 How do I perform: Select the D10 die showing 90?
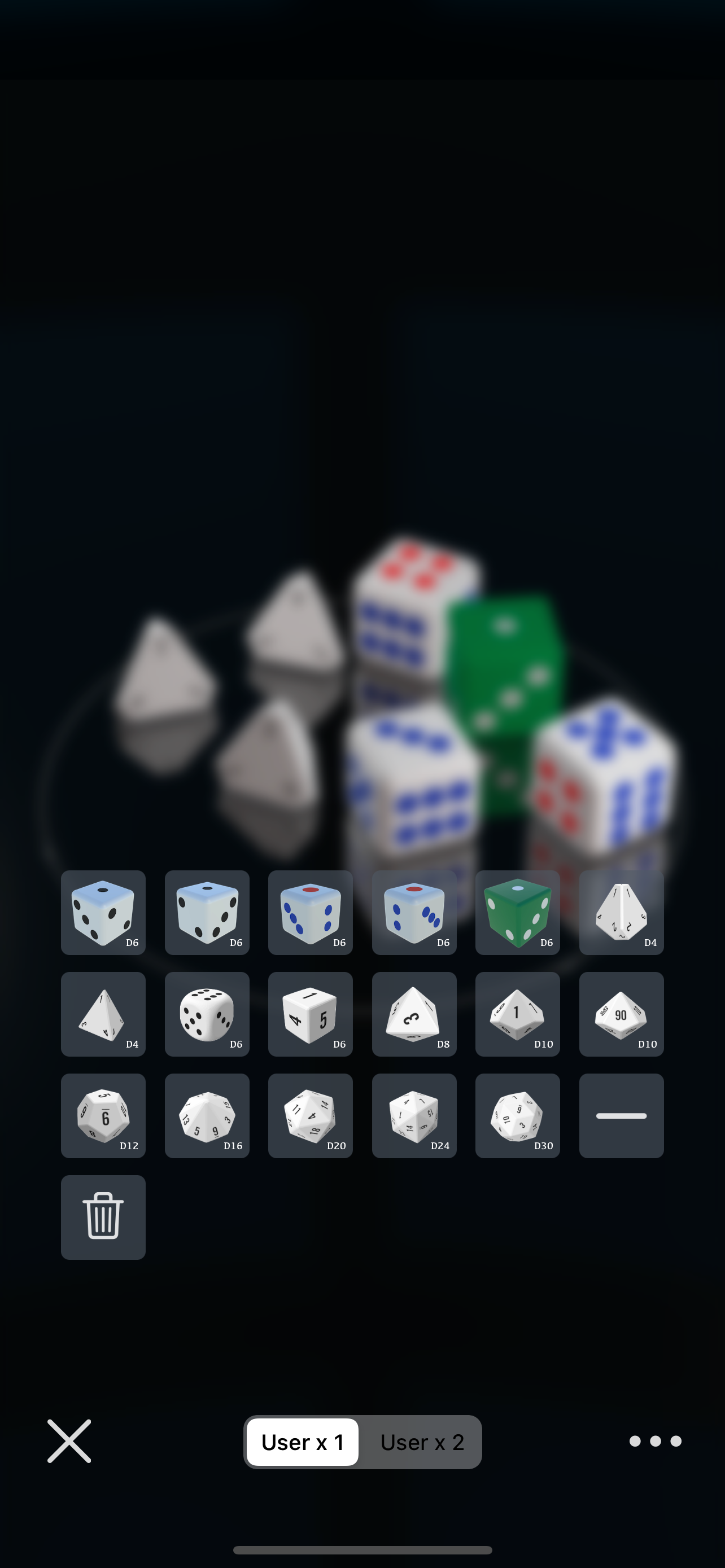(621, 1014)
